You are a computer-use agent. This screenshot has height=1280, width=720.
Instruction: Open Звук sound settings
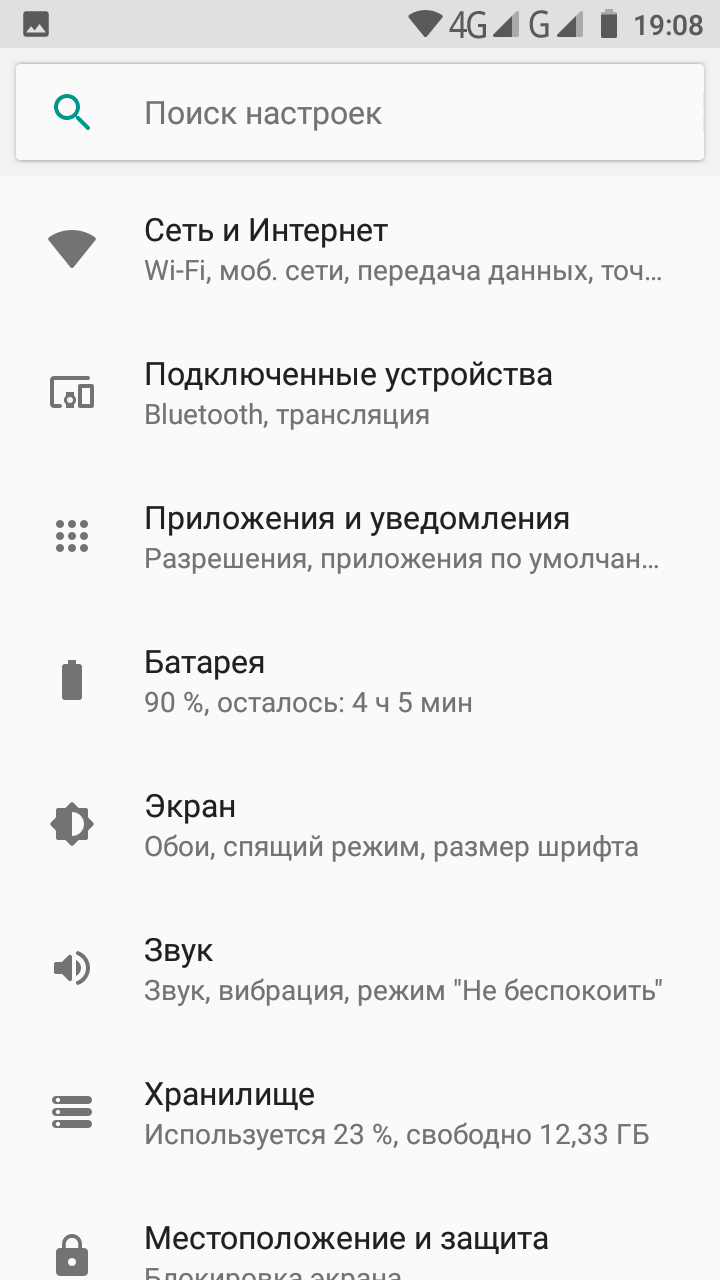pyautogui.click(x=360, y=969)
